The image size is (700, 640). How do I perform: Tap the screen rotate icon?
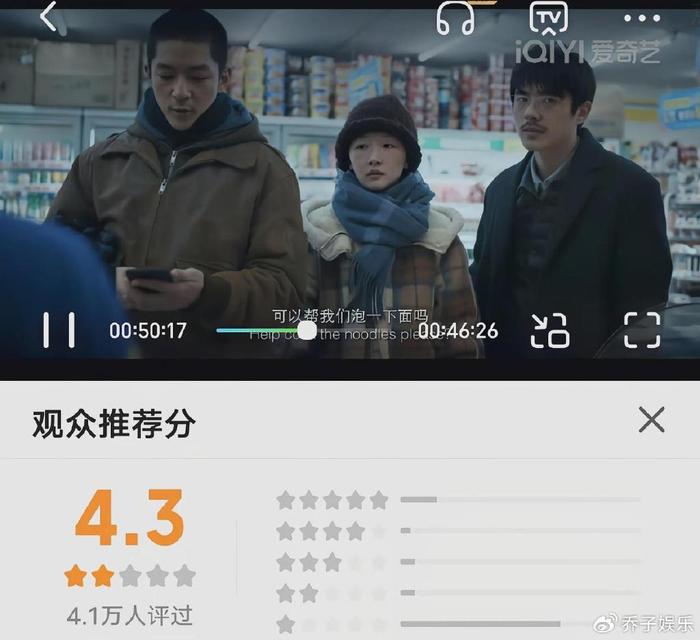549,330
